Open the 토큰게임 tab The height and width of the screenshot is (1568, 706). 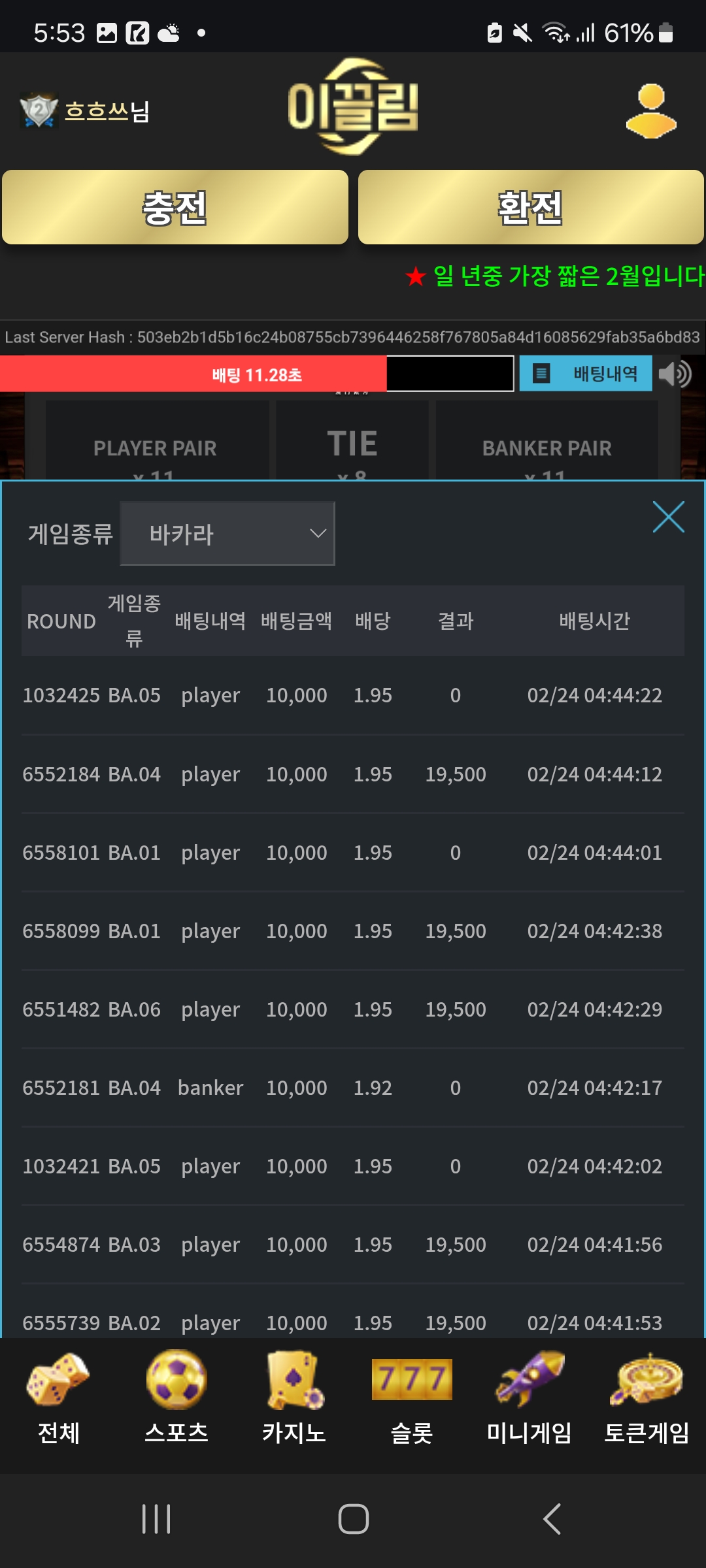coord(647,1398)
